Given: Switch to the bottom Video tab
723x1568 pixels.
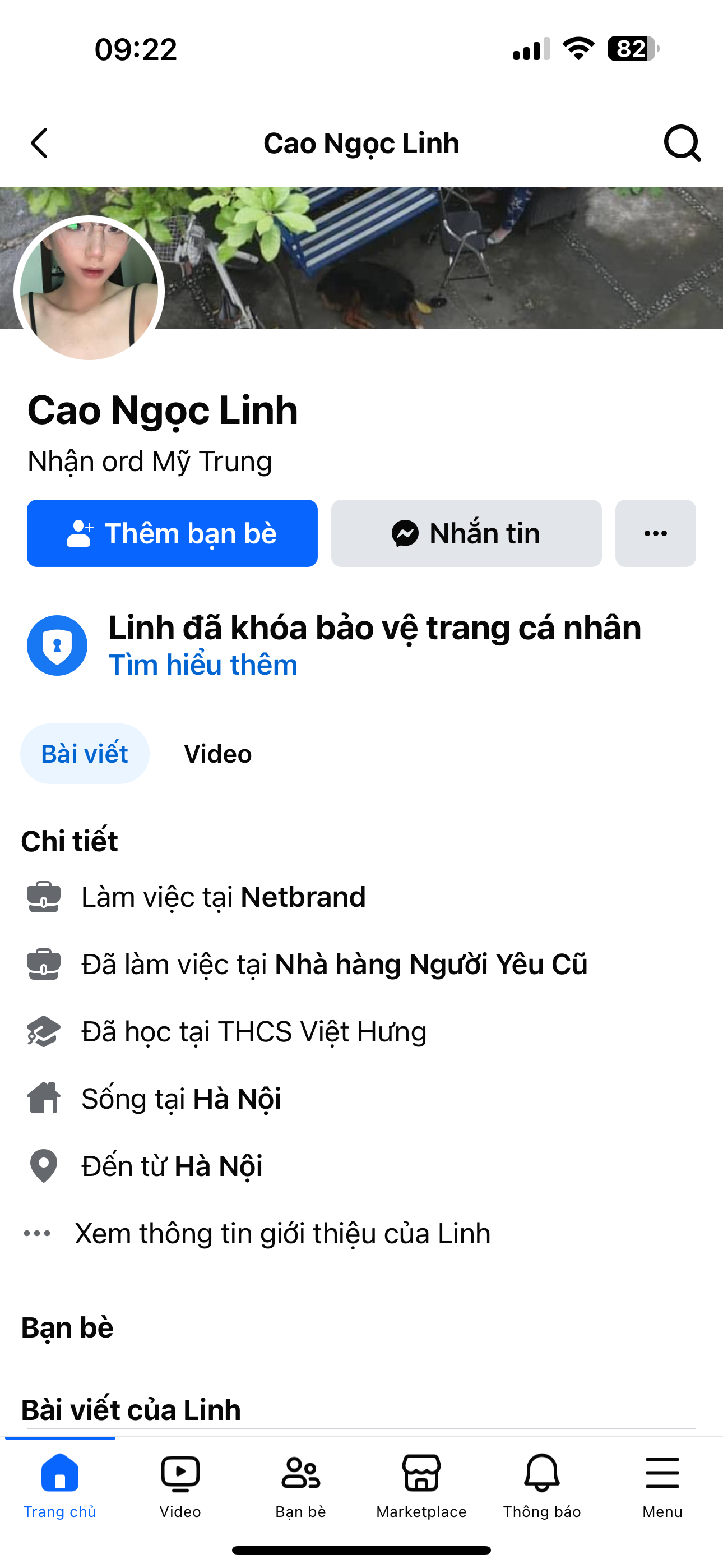Looking at the screenshot, I should point(180,1484).
